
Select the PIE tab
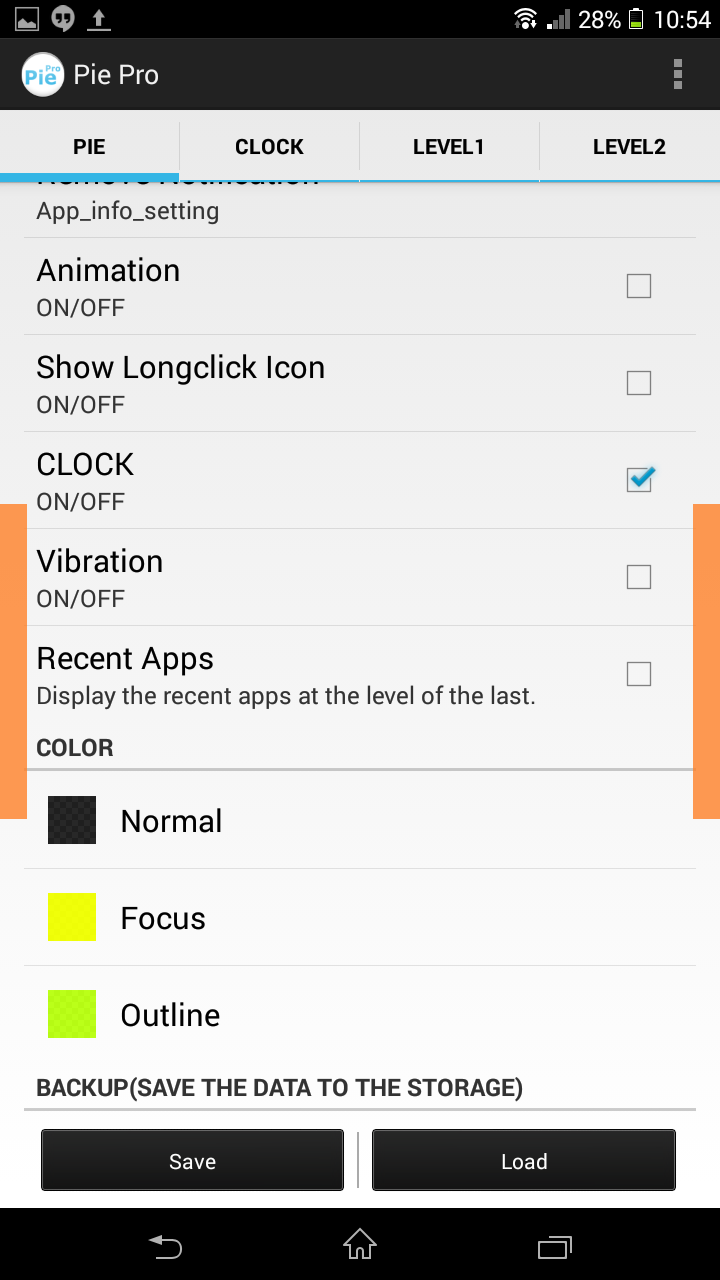pos(89,147)
